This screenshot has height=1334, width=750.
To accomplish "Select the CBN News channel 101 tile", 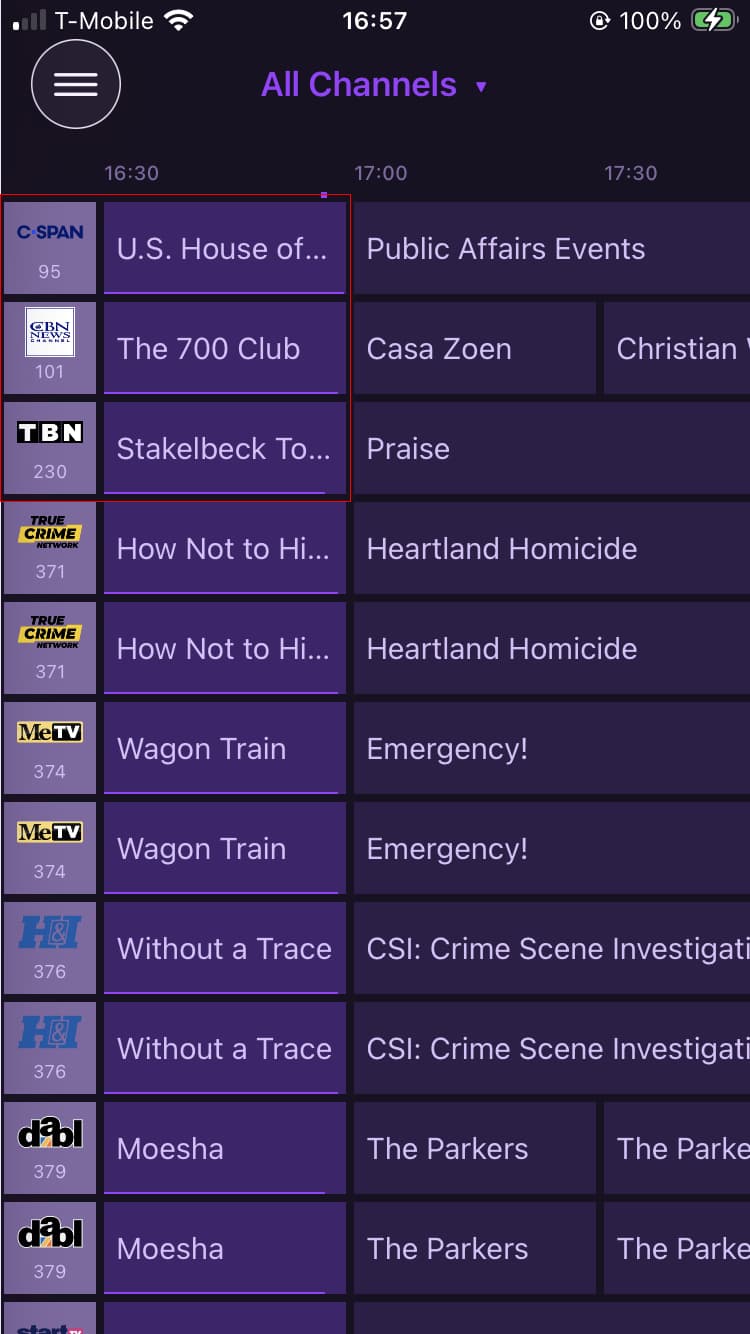I will (50, 348).
